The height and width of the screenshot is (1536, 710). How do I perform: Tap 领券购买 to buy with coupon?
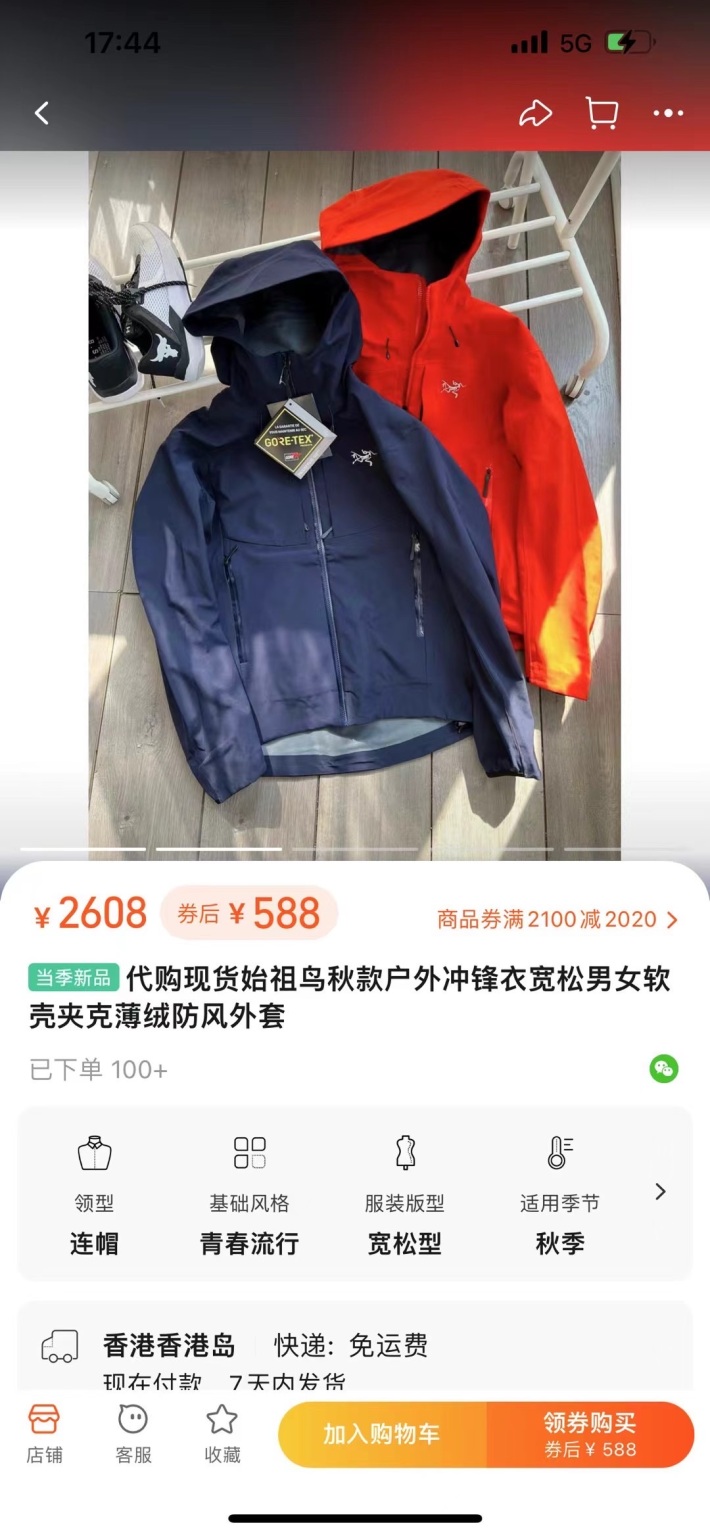pyautogui.click(x=590, y=1434)
